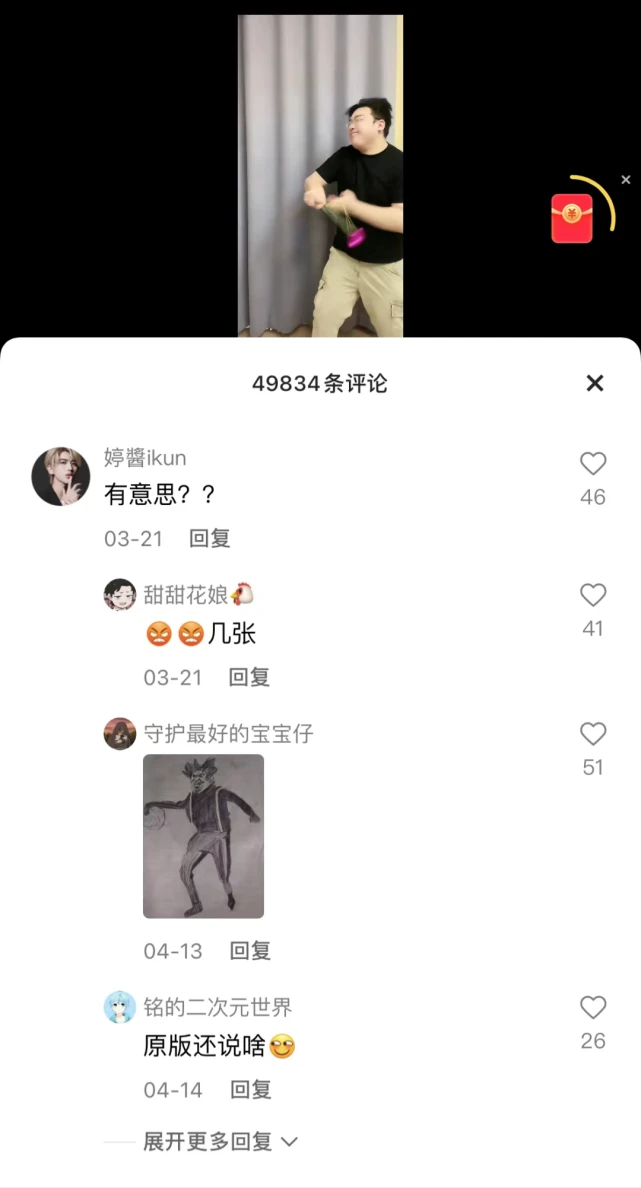Open the red envelope reward
Viewport: 641px width, 1188px height.
(x=572, y=218)
